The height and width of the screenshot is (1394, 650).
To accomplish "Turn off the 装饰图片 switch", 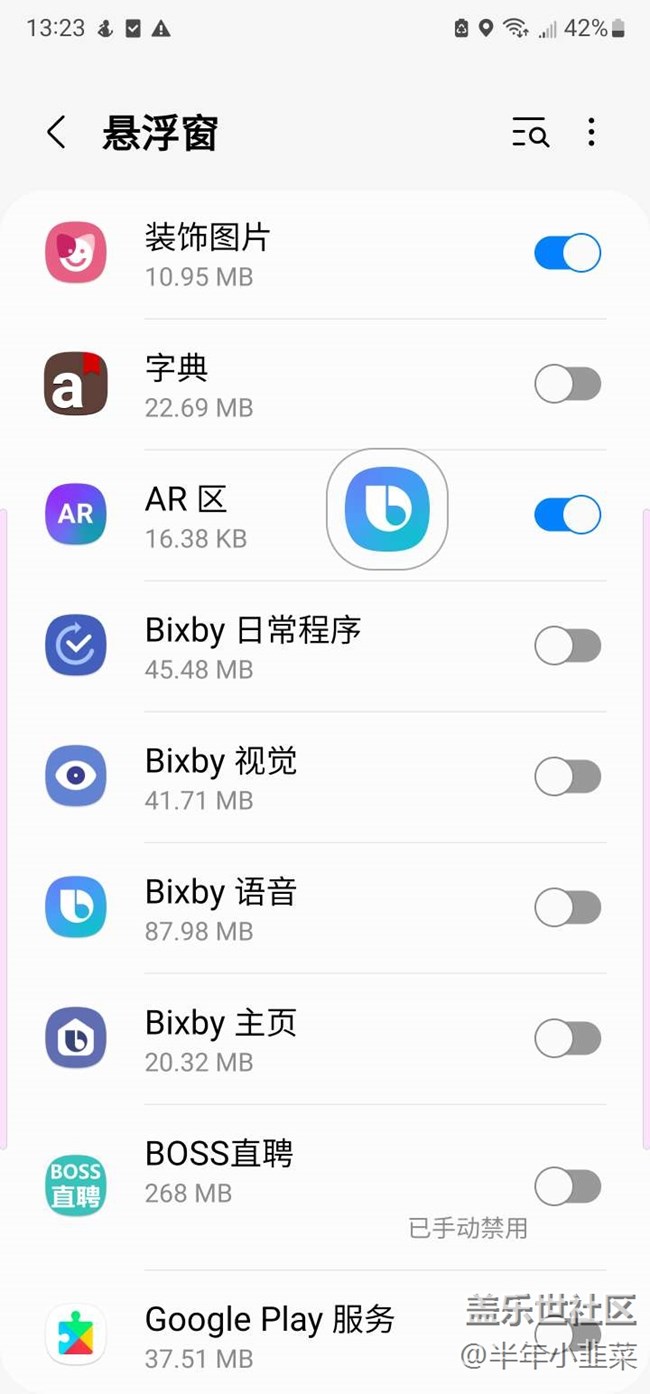I will 567,254.
